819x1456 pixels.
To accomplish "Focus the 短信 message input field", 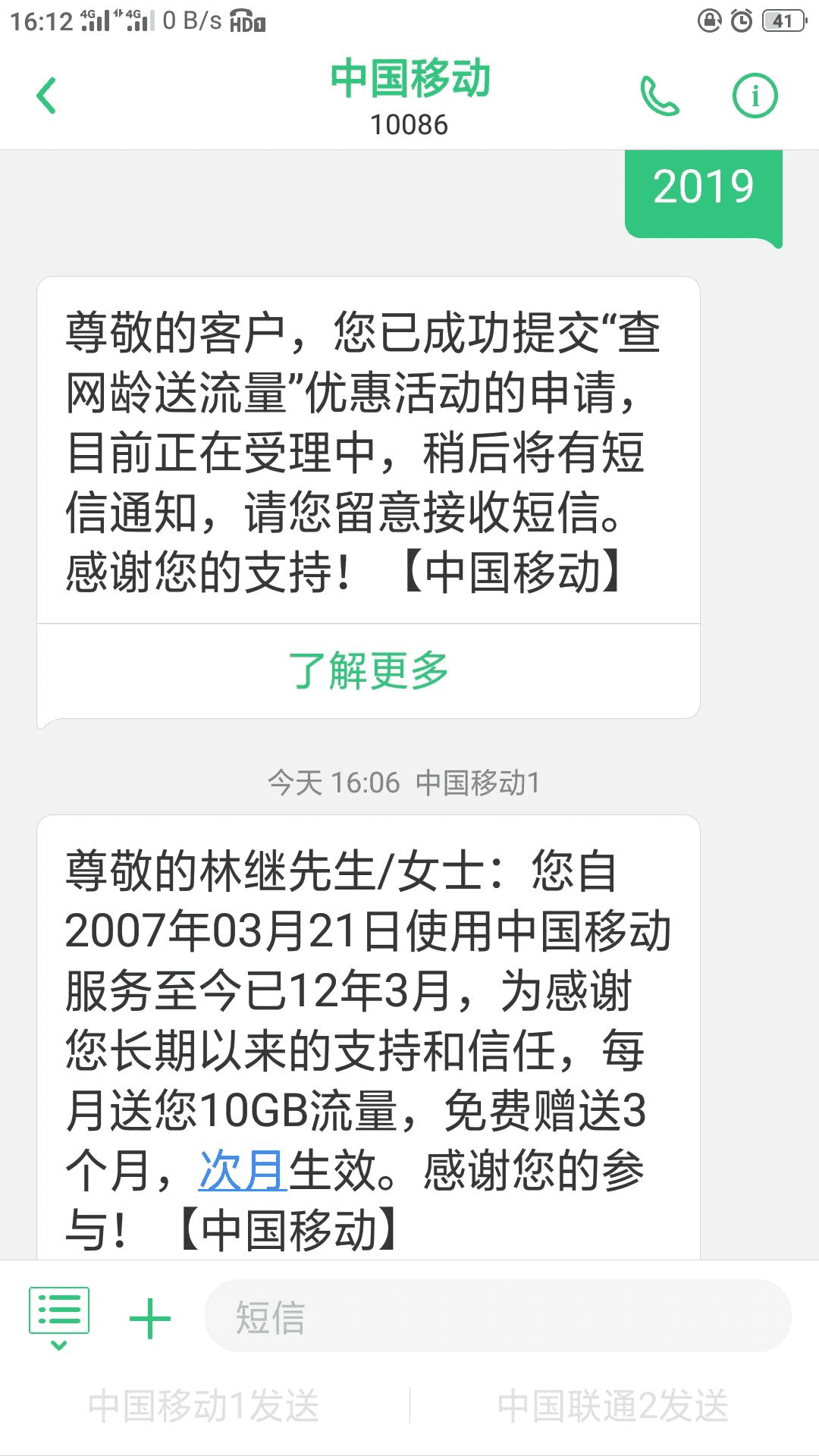I will click(x=497, y=1316).
